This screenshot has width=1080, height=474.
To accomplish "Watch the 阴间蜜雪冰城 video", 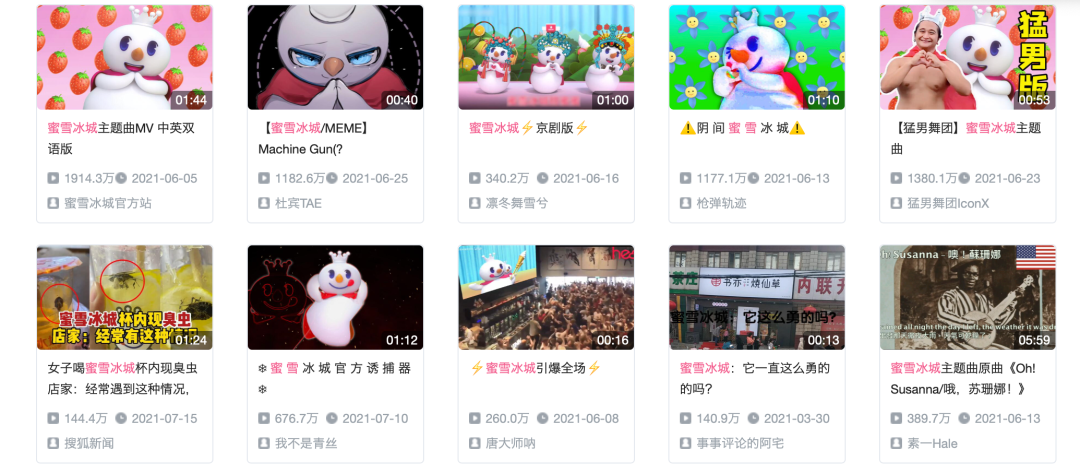I will [757, 58].
